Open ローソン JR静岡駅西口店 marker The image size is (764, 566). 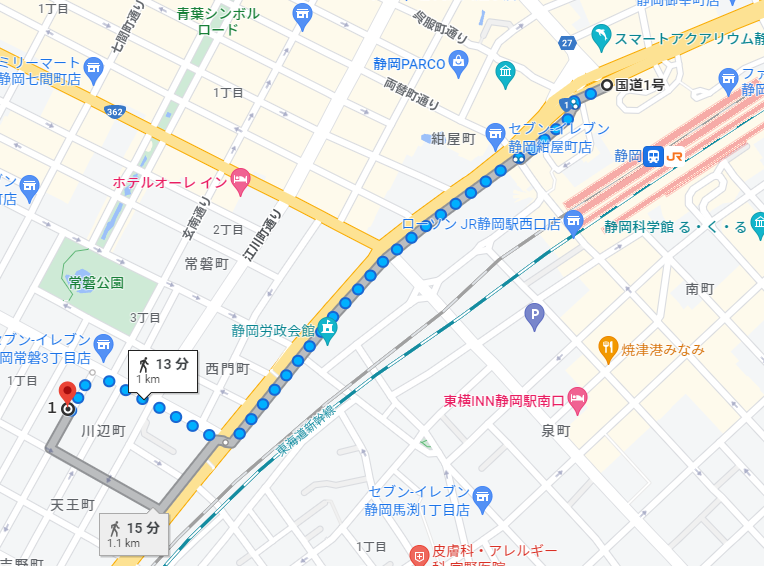[x=573, y=221]
